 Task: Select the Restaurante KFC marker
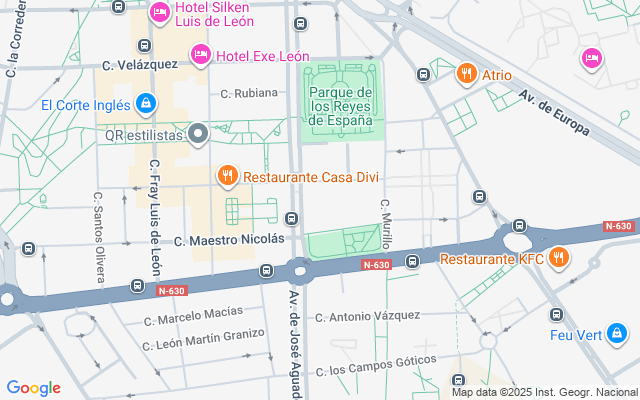click(x=559, y=258)
